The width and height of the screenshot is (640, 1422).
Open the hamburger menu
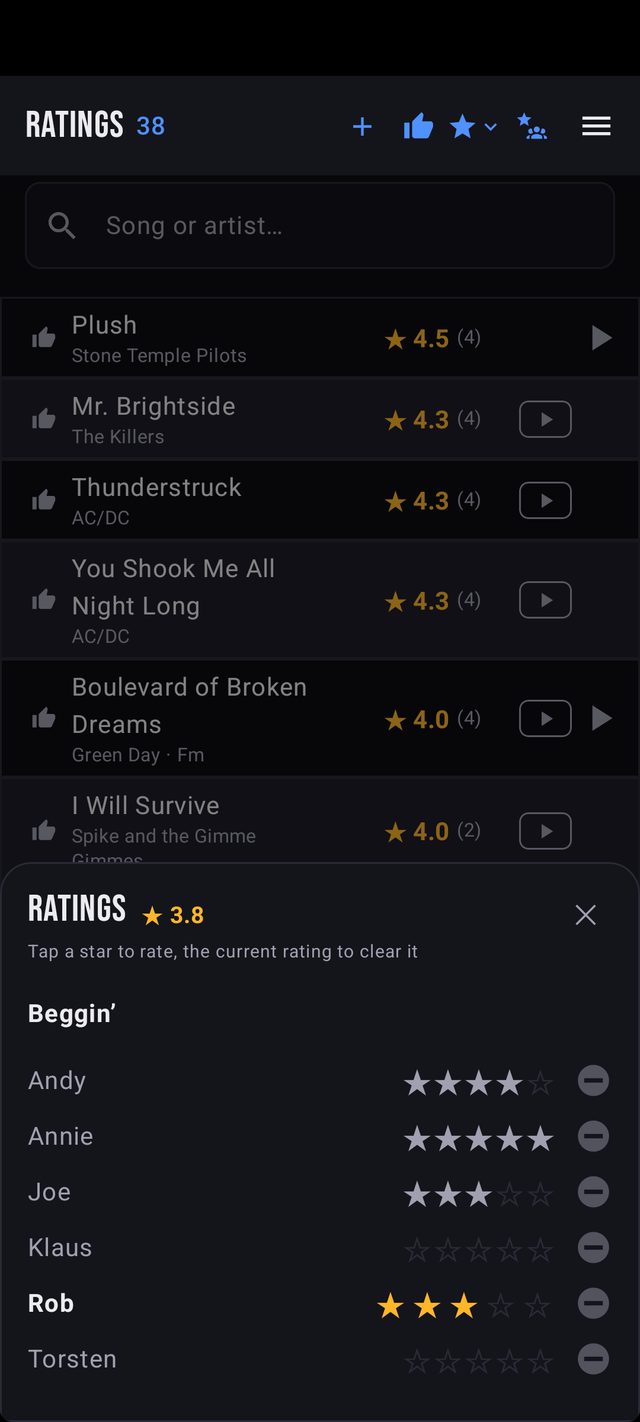coord(596,126)
